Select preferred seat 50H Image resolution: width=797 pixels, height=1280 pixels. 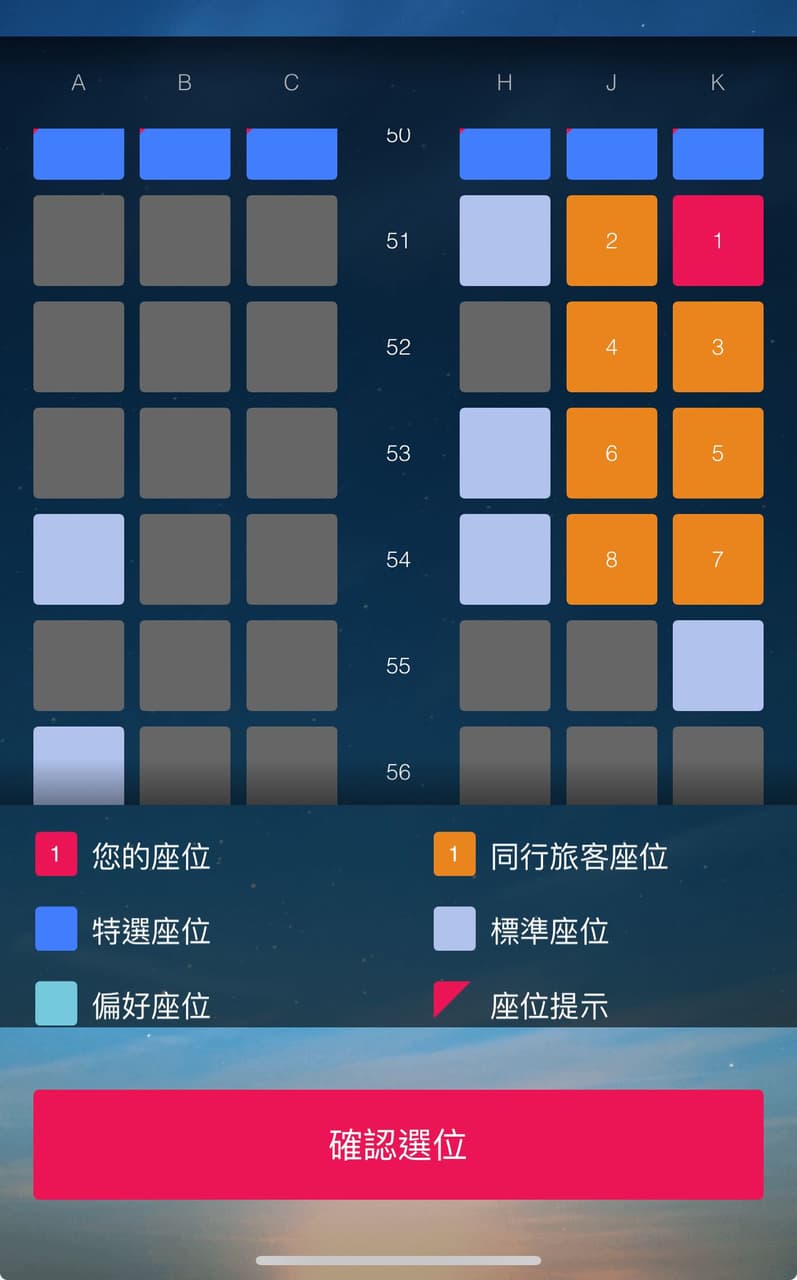click(x=504, y=155)
